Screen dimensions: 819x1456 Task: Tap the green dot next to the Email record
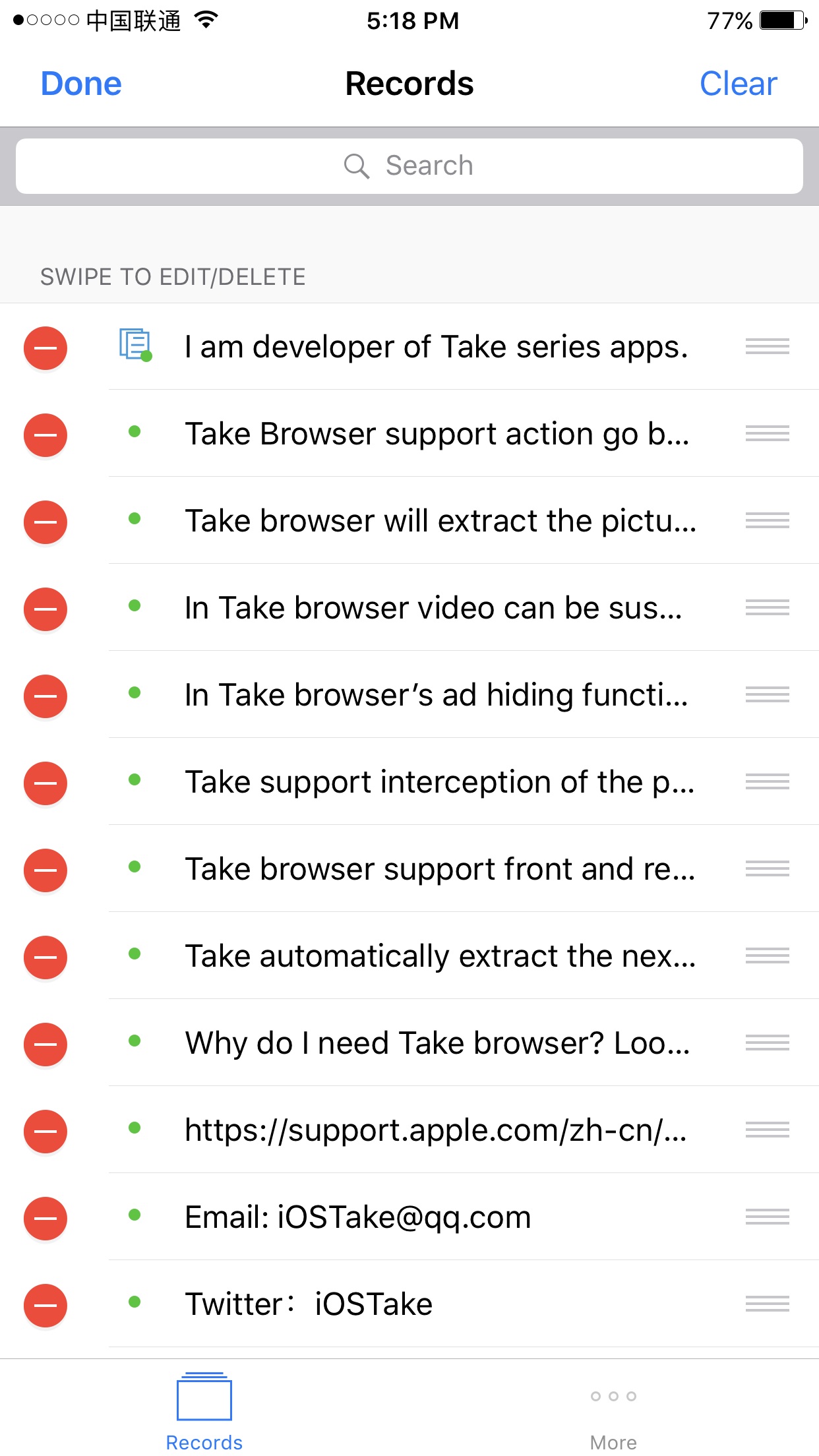[135, 1217]
